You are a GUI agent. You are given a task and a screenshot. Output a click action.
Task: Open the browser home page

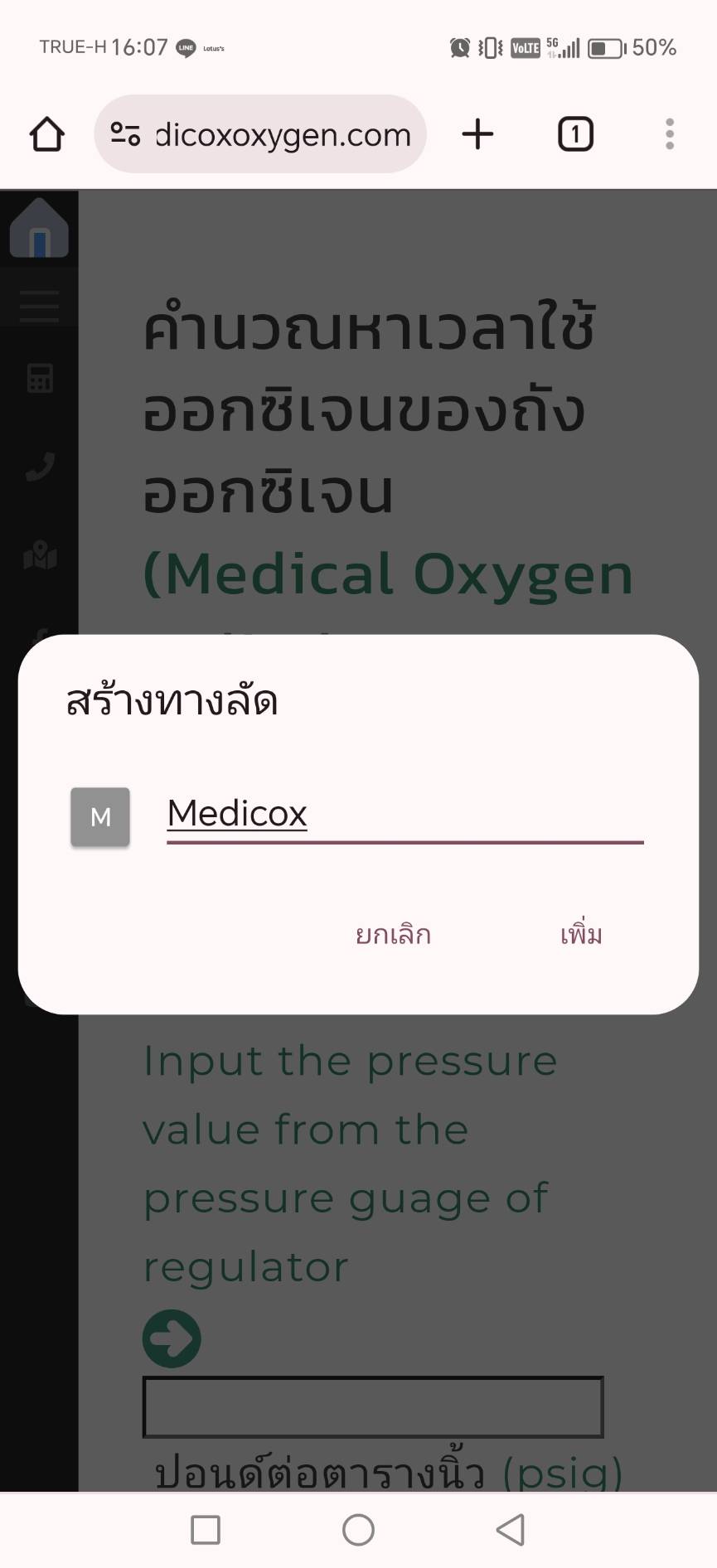tap(47, 134)
